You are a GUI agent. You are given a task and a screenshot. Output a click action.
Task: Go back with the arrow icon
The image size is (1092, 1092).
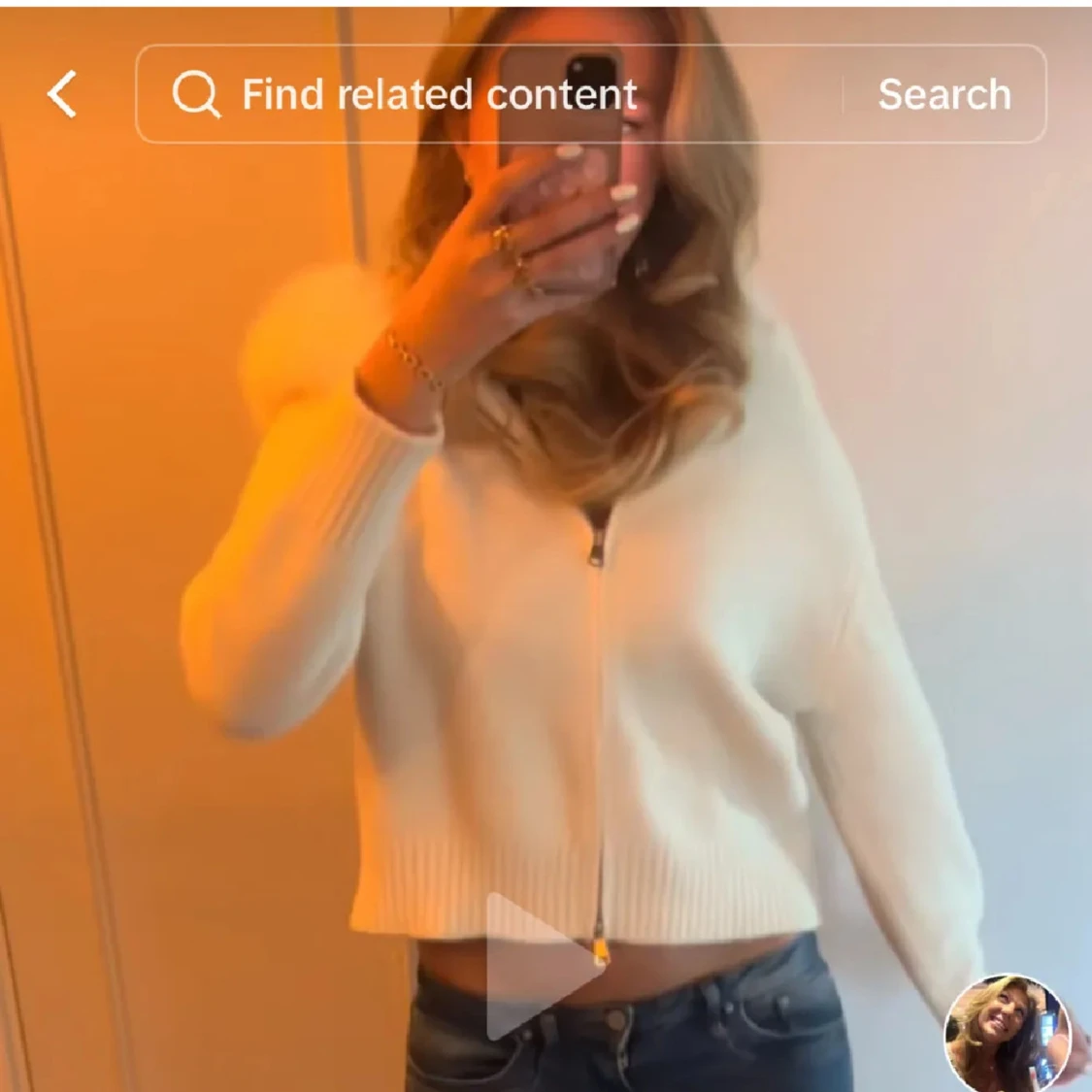pyautogui.click(x=62, y=94)
